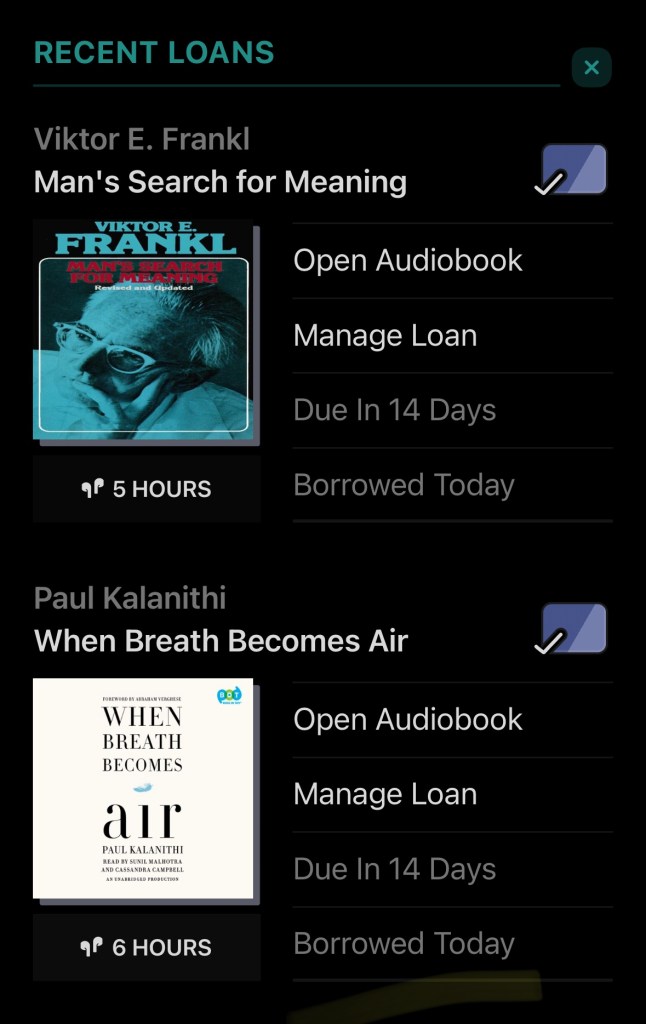
Task: Open Audiobook for Man's Search for Meaning
Action: click(407, 261)
